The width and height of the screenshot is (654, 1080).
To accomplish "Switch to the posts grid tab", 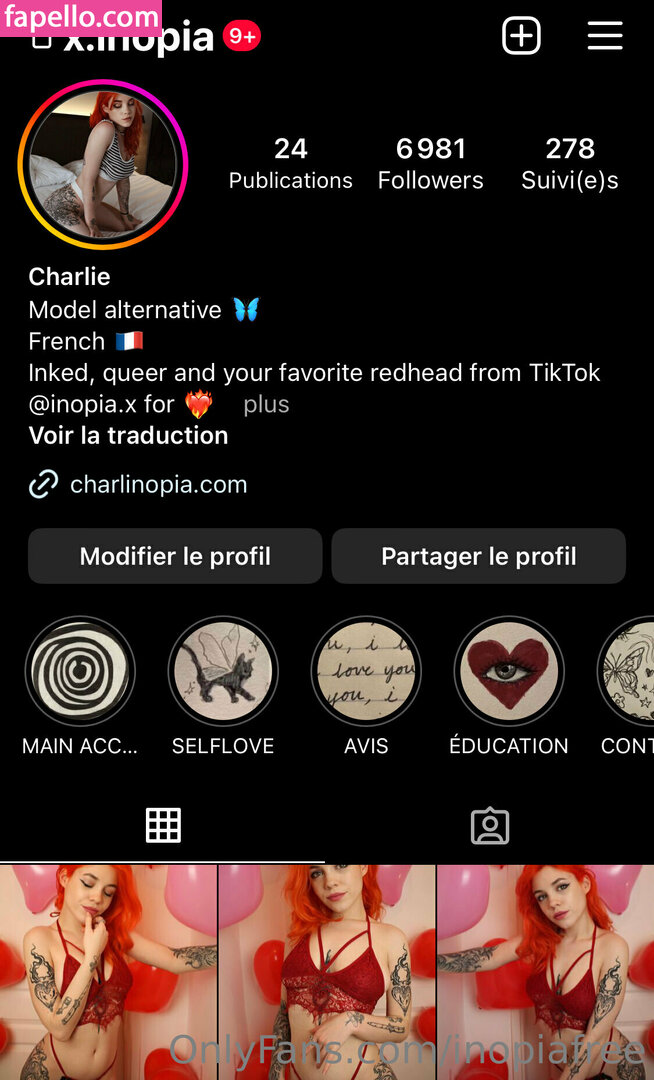I will coord(163,826).
